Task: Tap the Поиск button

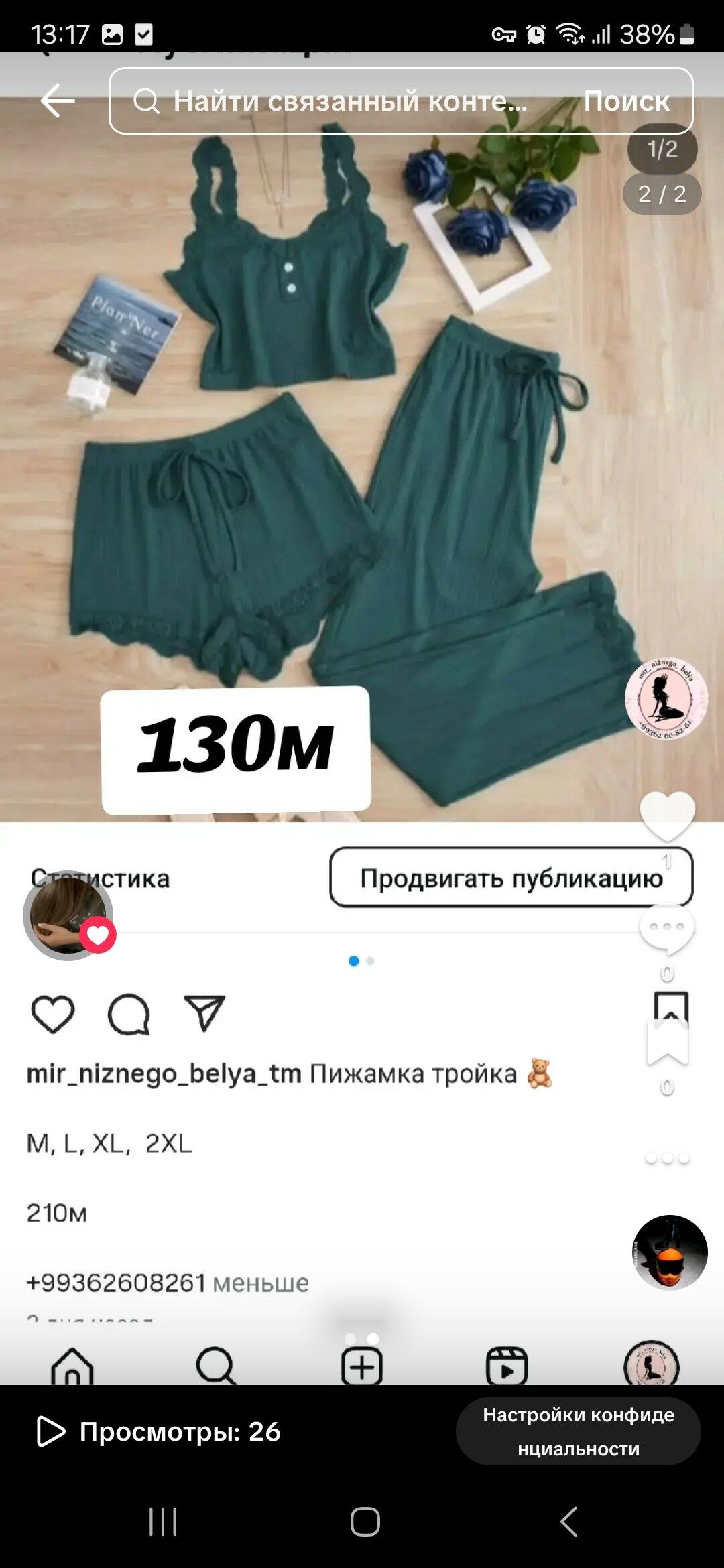Action: pyautogui.click(x=626, y=101)
